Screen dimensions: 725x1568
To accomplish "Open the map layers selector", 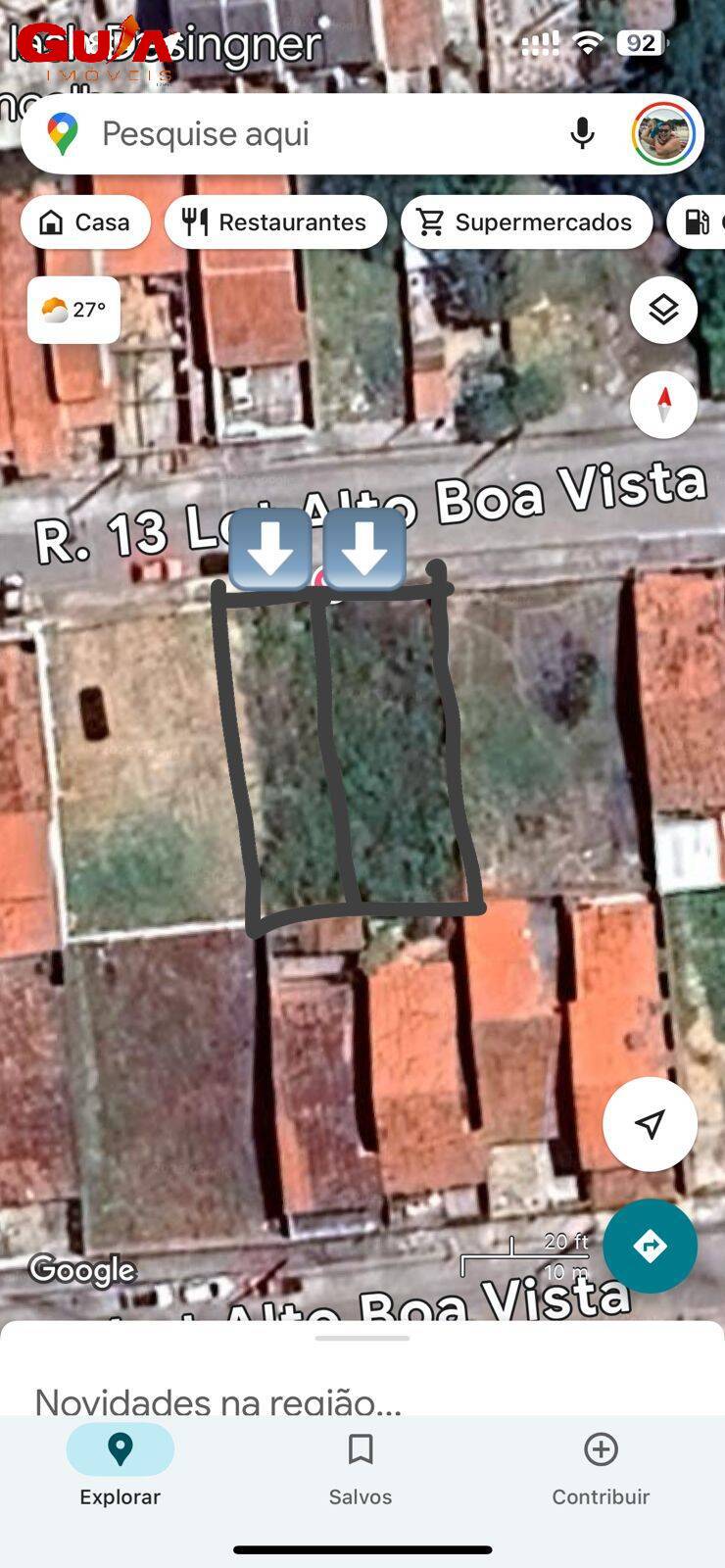I will [x=663, y=310].
